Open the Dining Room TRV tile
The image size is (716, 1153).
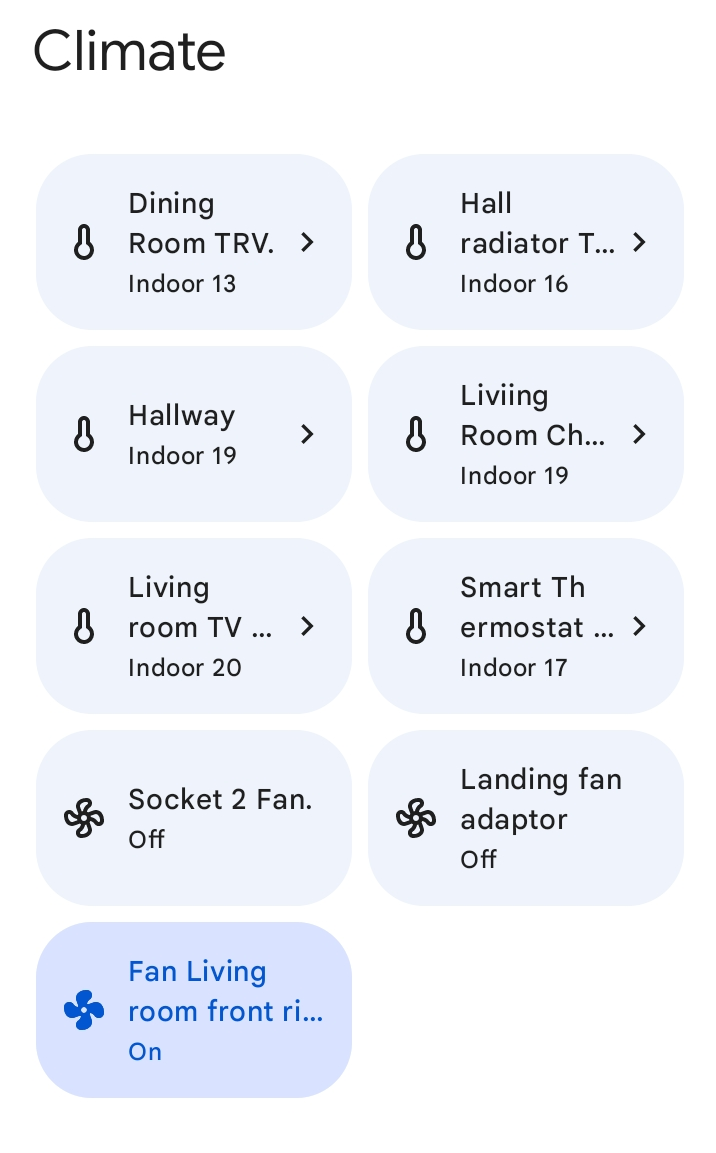pos(194,242)
